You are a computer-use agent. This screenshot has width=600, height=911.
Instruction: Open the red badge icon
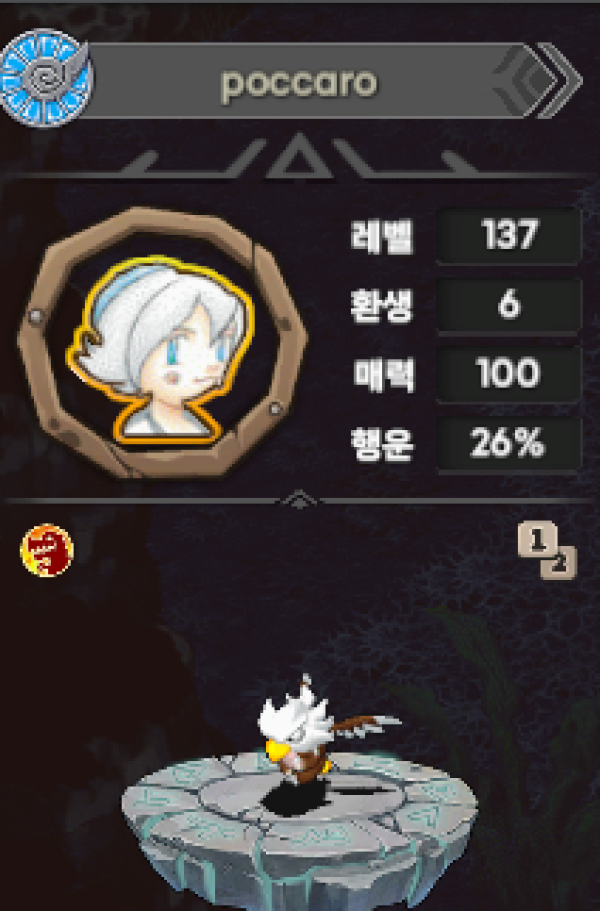tap(47, 549)
